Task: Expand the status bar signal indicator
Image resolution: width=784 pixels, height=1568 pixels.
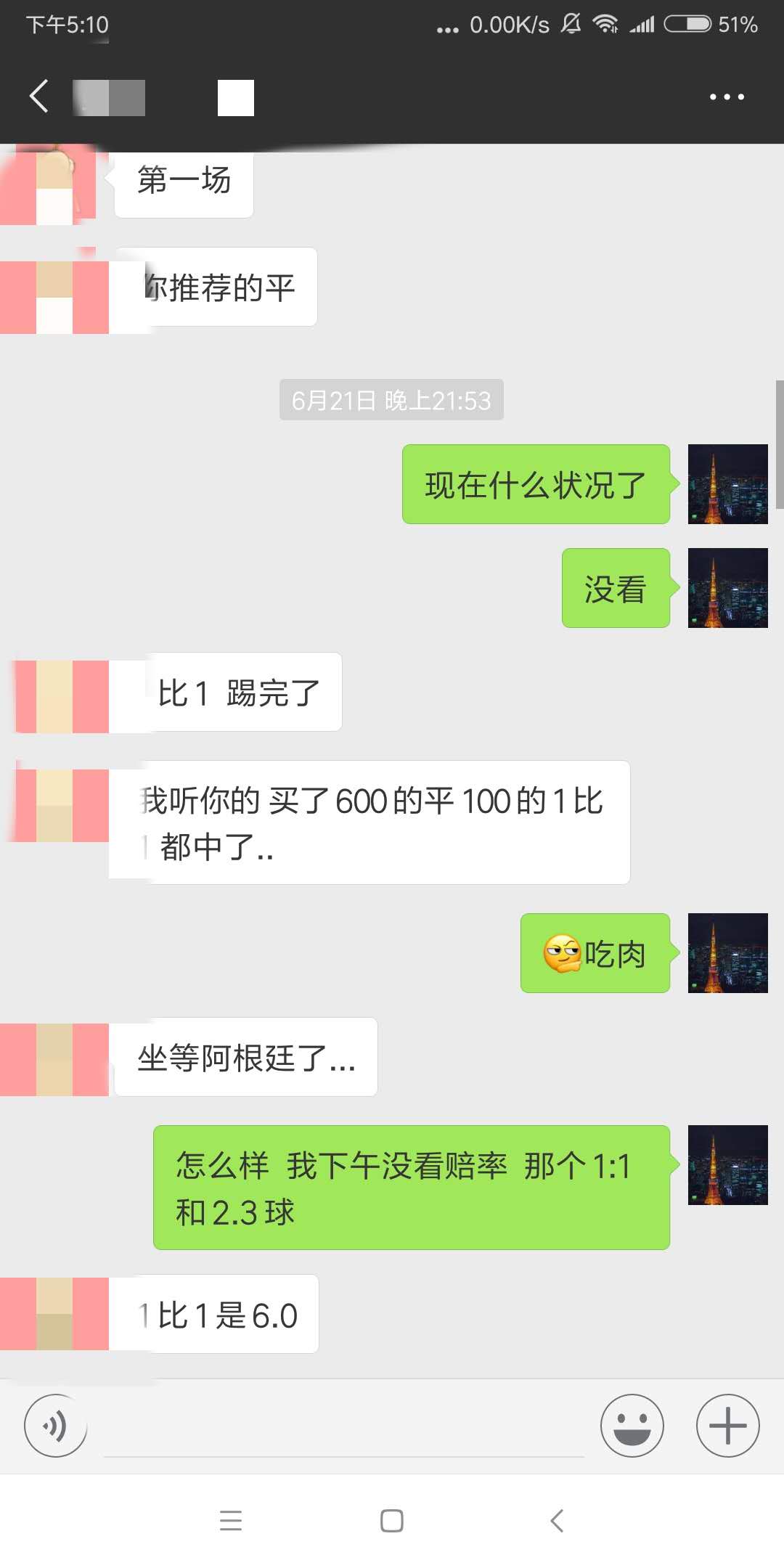Action: [645, 24]
